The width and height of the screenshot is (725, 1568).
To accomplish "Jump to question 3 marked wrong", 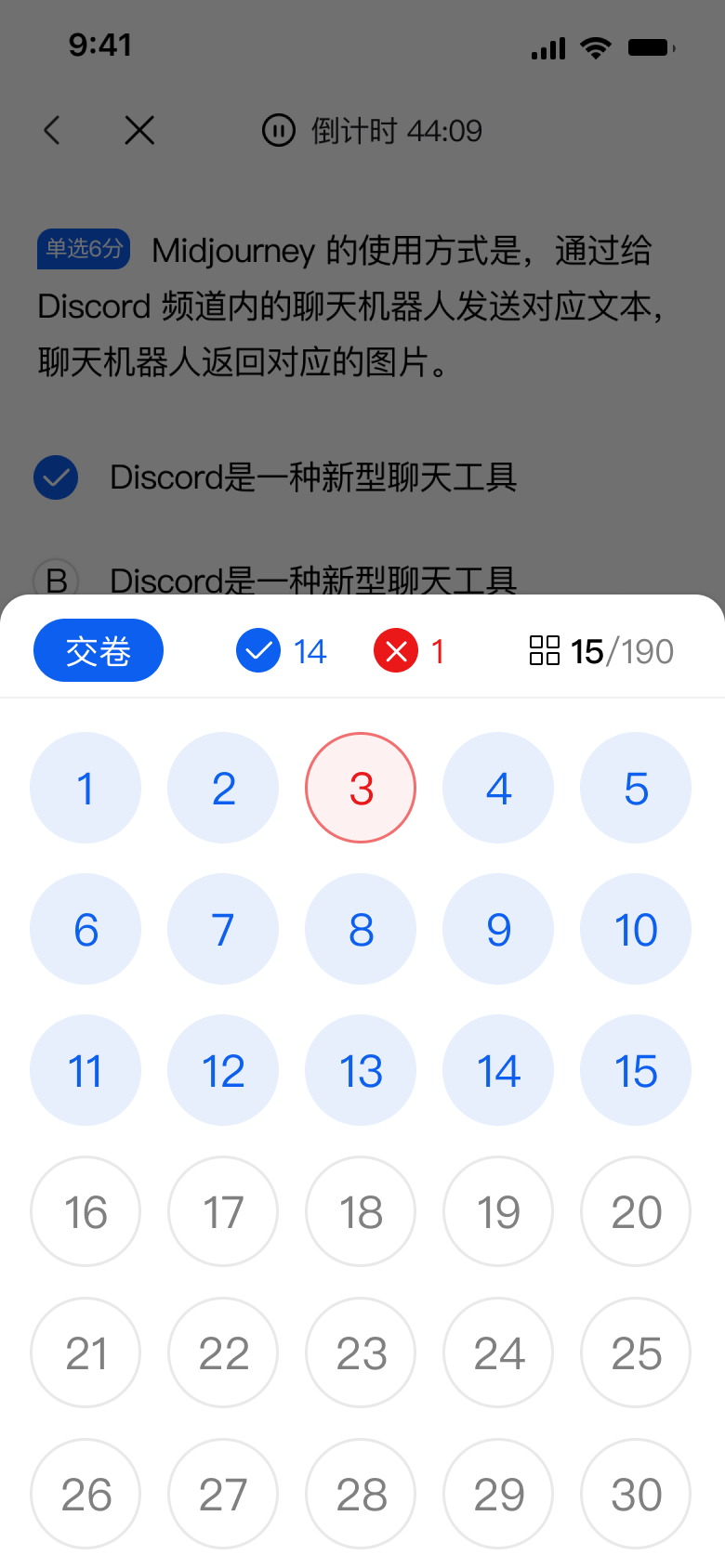I will [361, 788].
